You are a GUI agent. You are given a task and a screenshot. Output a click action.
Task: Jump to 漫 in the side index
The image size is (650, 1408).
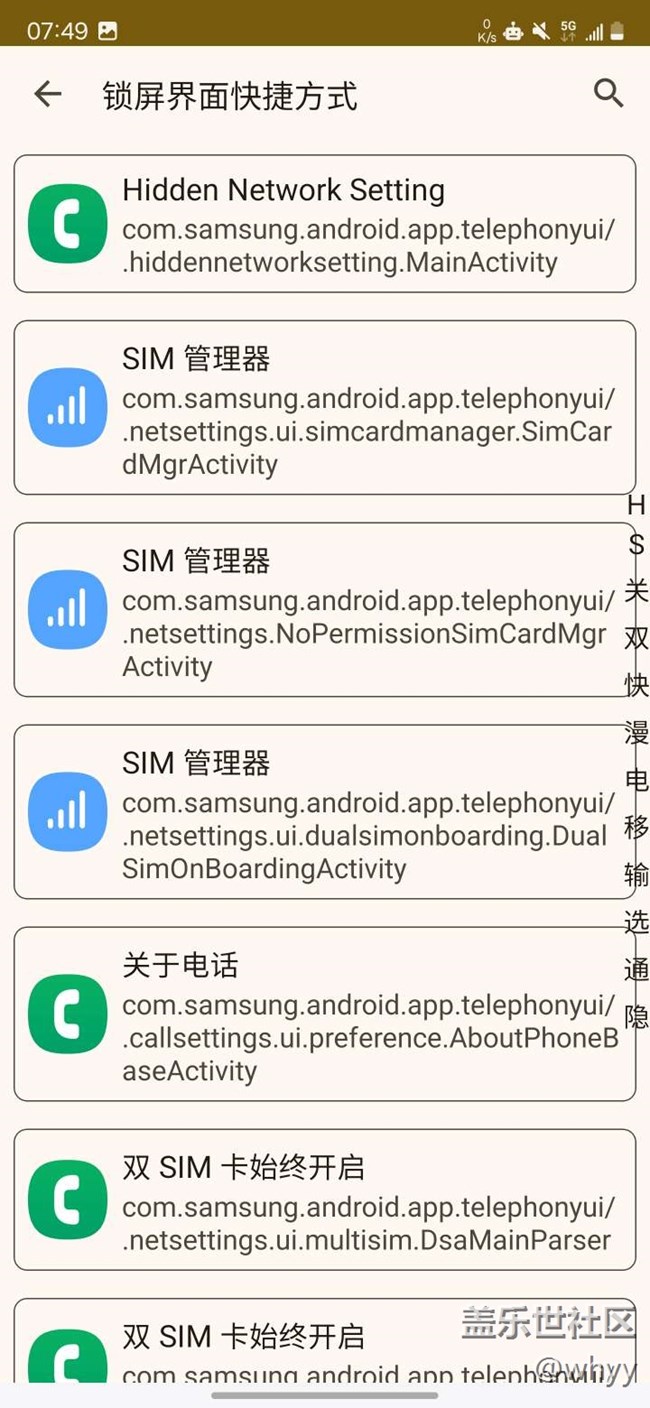pyautogui.click(x=636, y=735)
